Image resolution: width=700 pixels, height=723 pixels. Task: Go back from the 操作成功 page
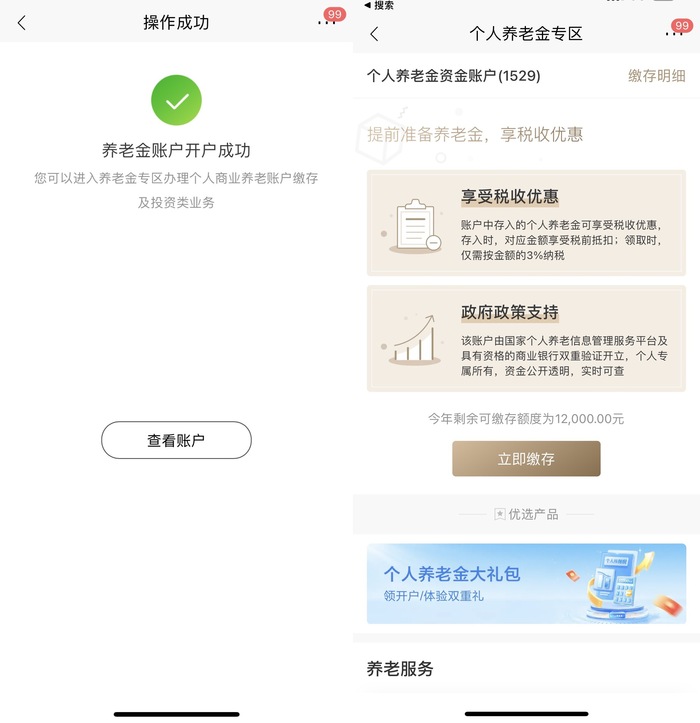pos(22,23)
